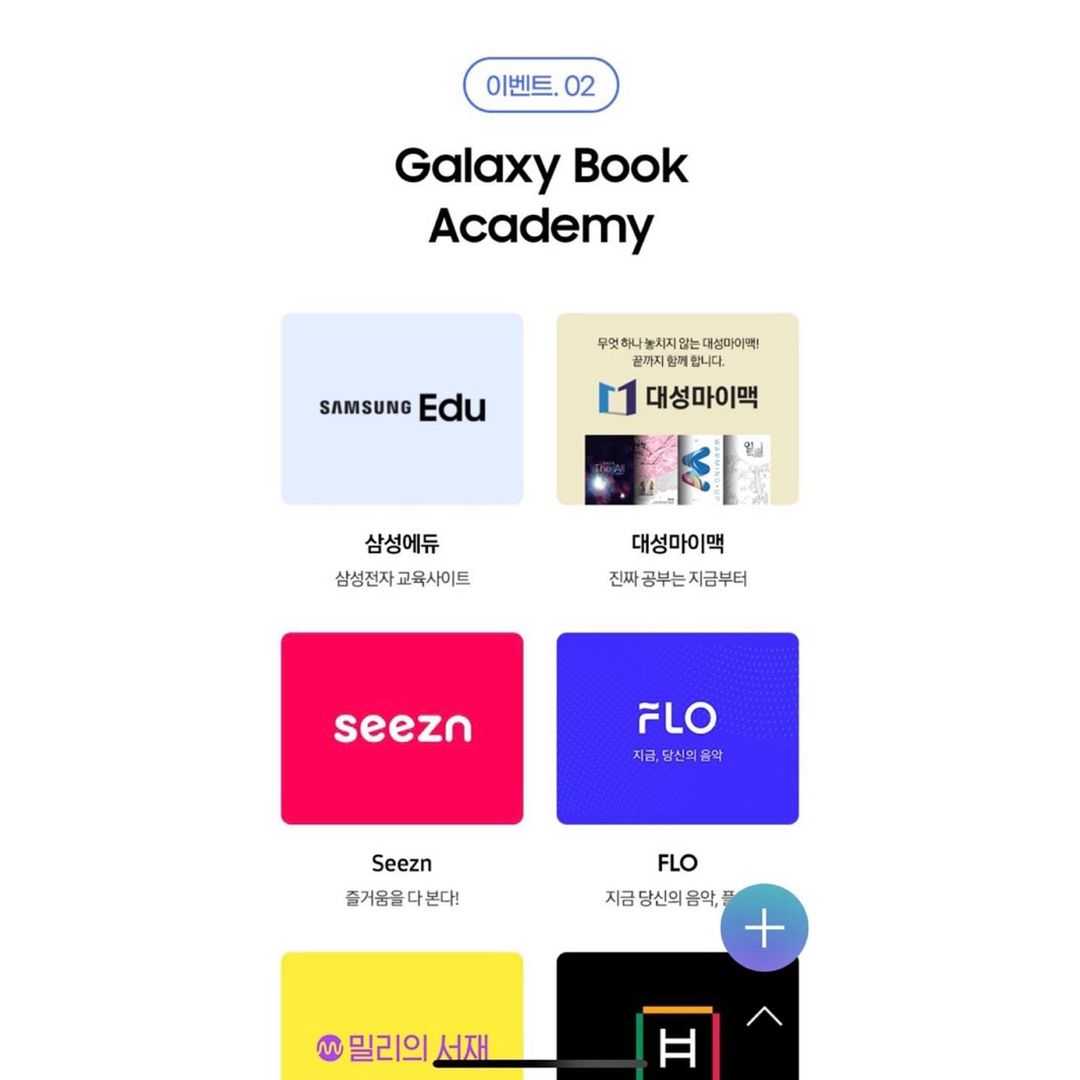Open the Seezn card
1080x1080 pixels.
pyautogui.click(x=401, y=728)
